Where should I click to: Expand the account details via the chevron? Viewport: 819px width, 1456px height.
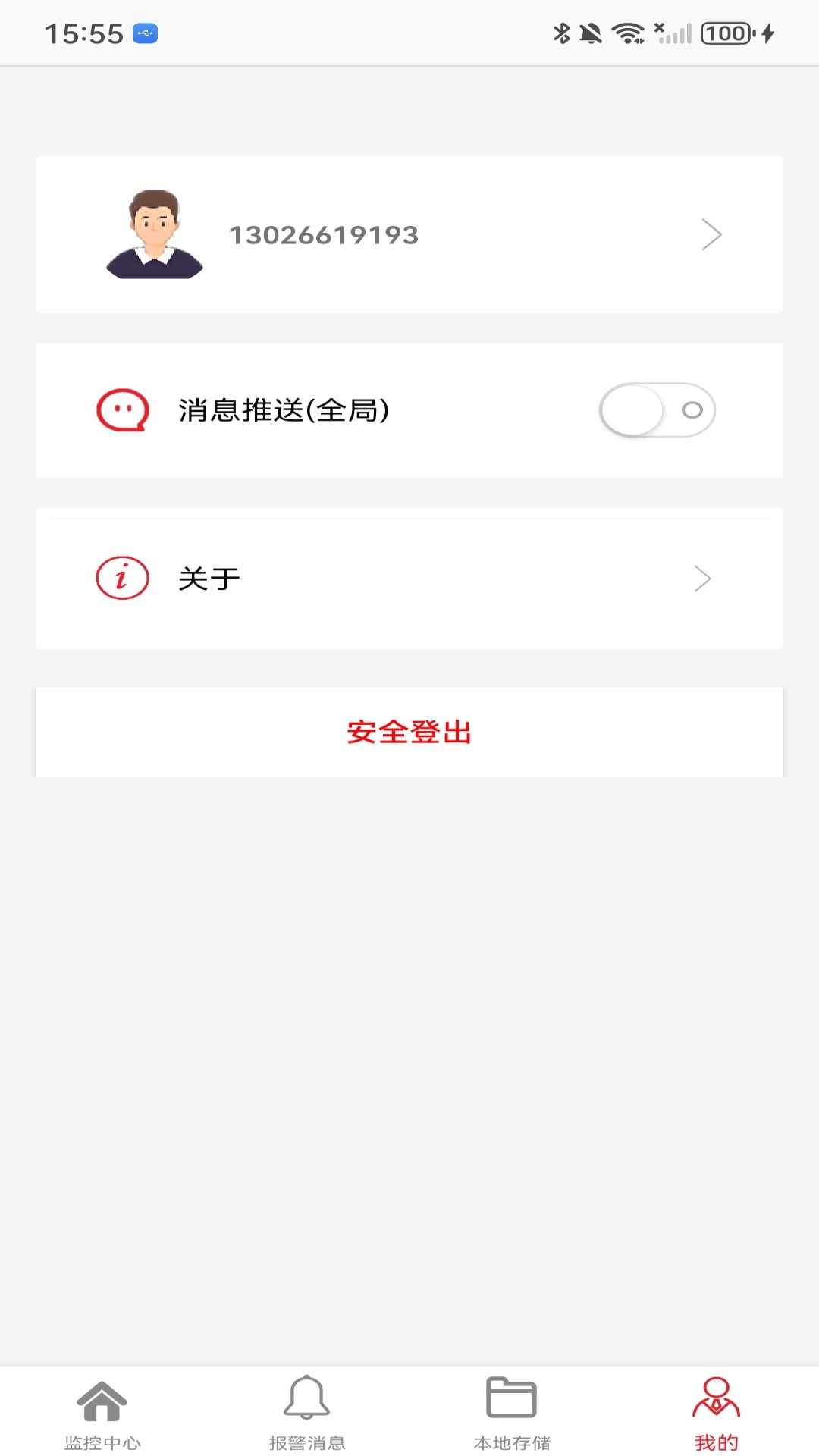tap(711, 234)
